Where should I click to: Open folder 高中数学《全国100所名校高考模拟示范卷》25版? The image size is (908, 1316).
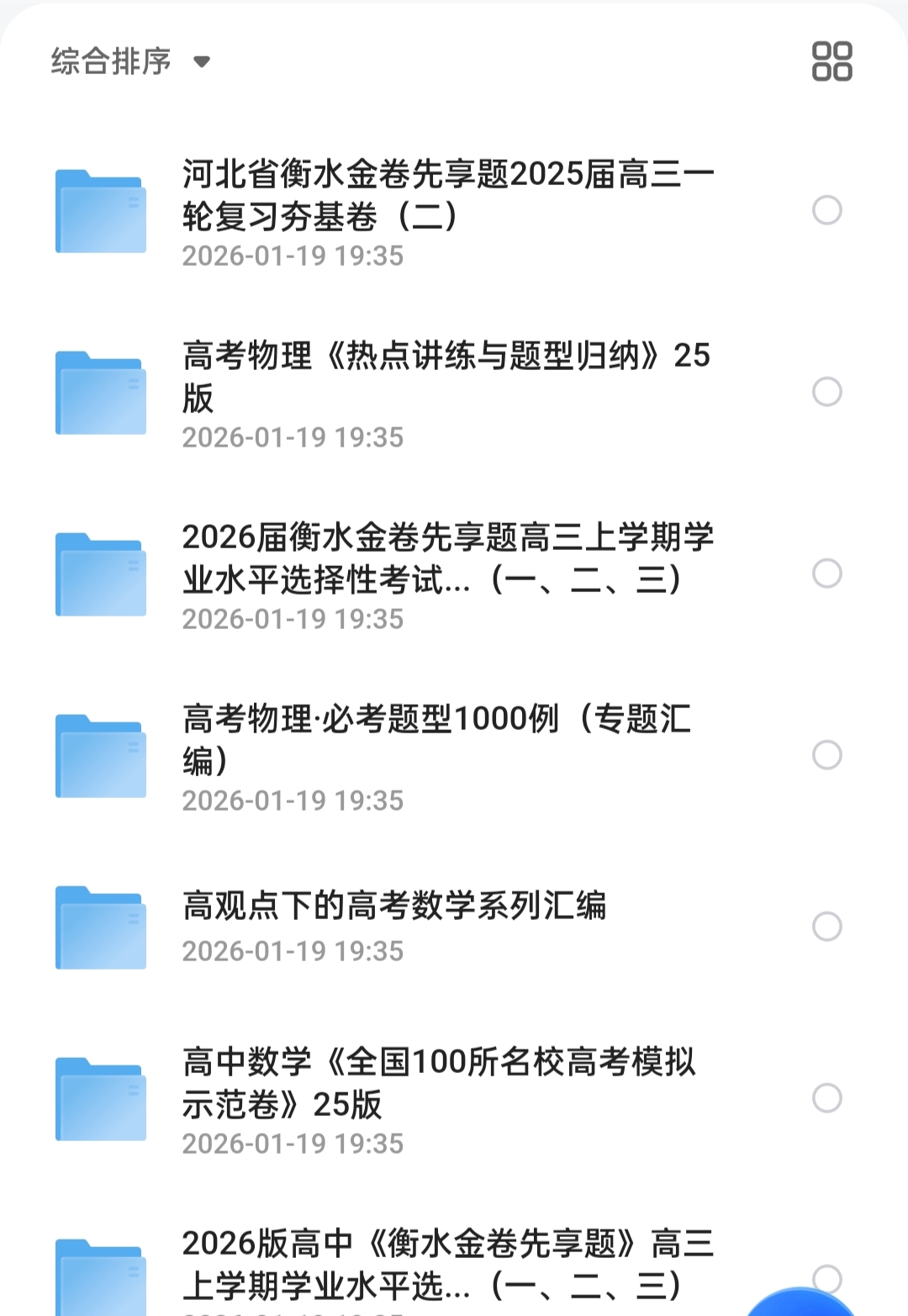[439, 1083]
